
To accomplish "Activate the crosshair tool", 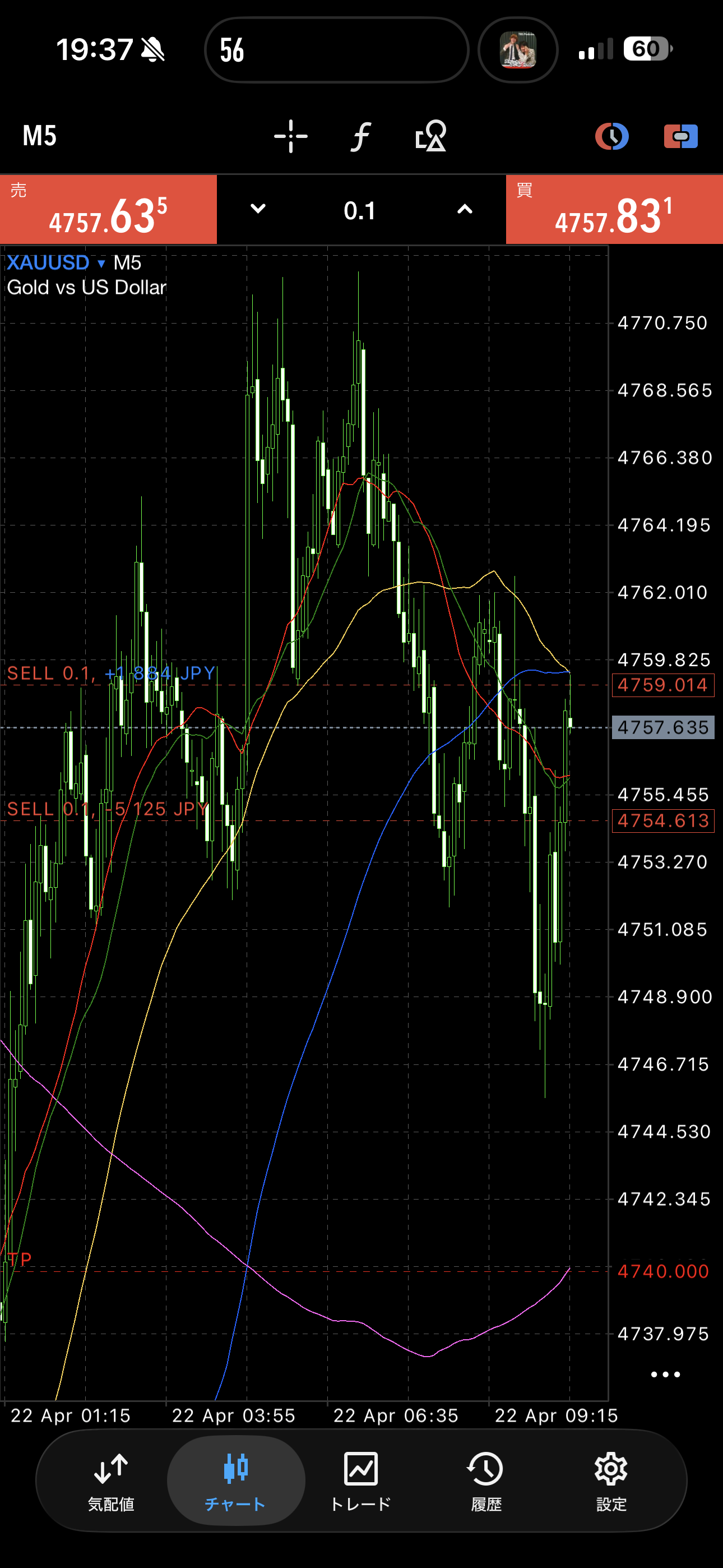I will (291, 136).
